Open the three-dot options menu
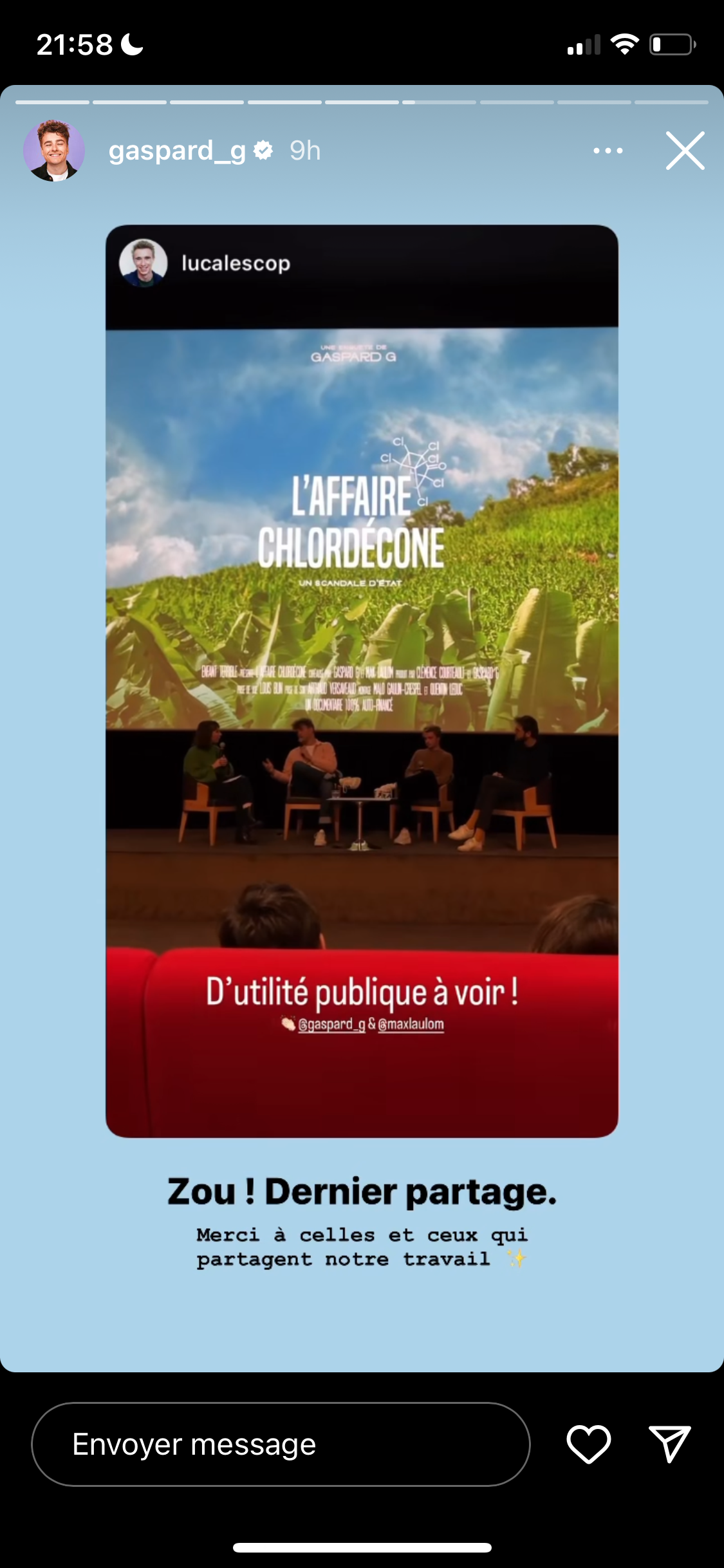The image size is (724, 1568). [x=608, y=151]
